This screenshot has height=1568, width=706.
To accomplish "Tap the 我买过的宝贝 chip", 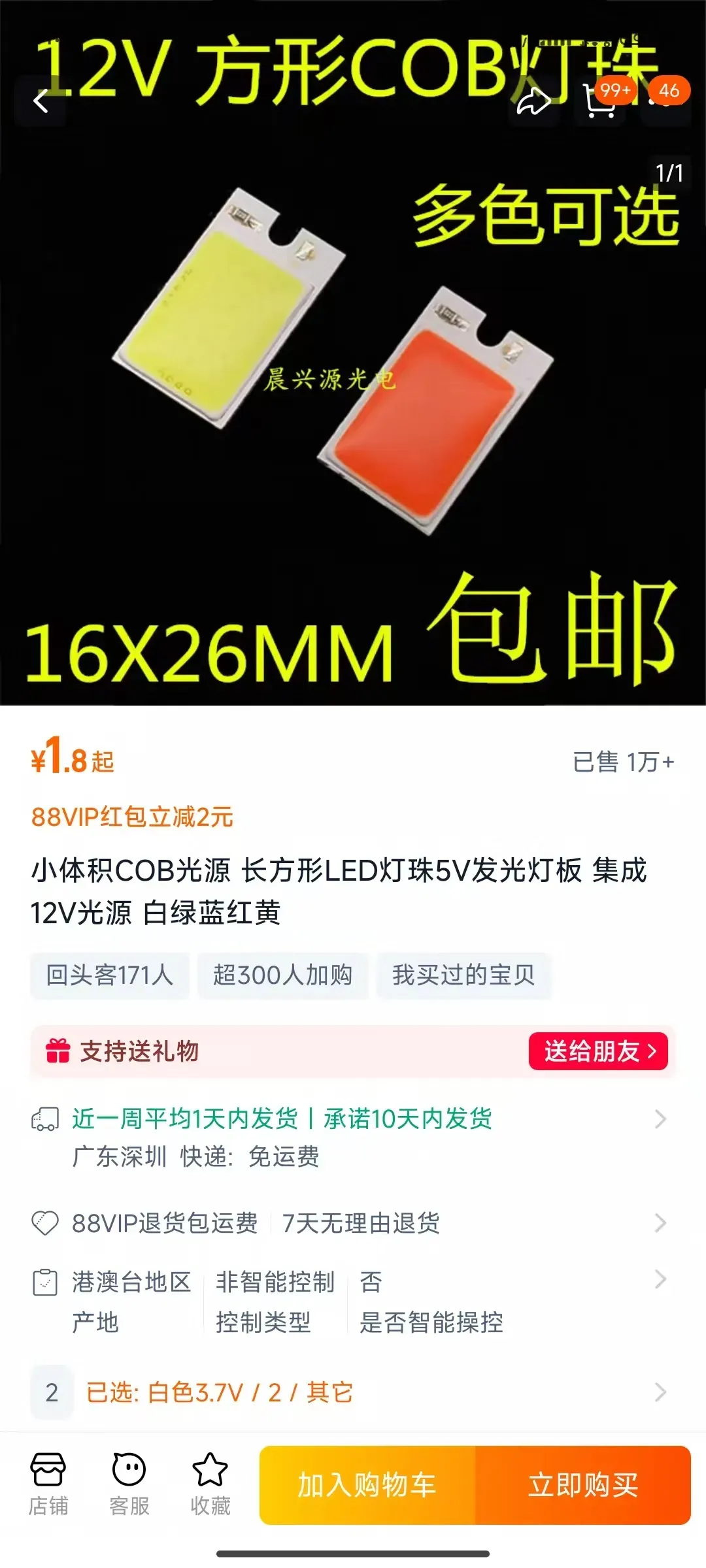I will [x=463, y=975].
